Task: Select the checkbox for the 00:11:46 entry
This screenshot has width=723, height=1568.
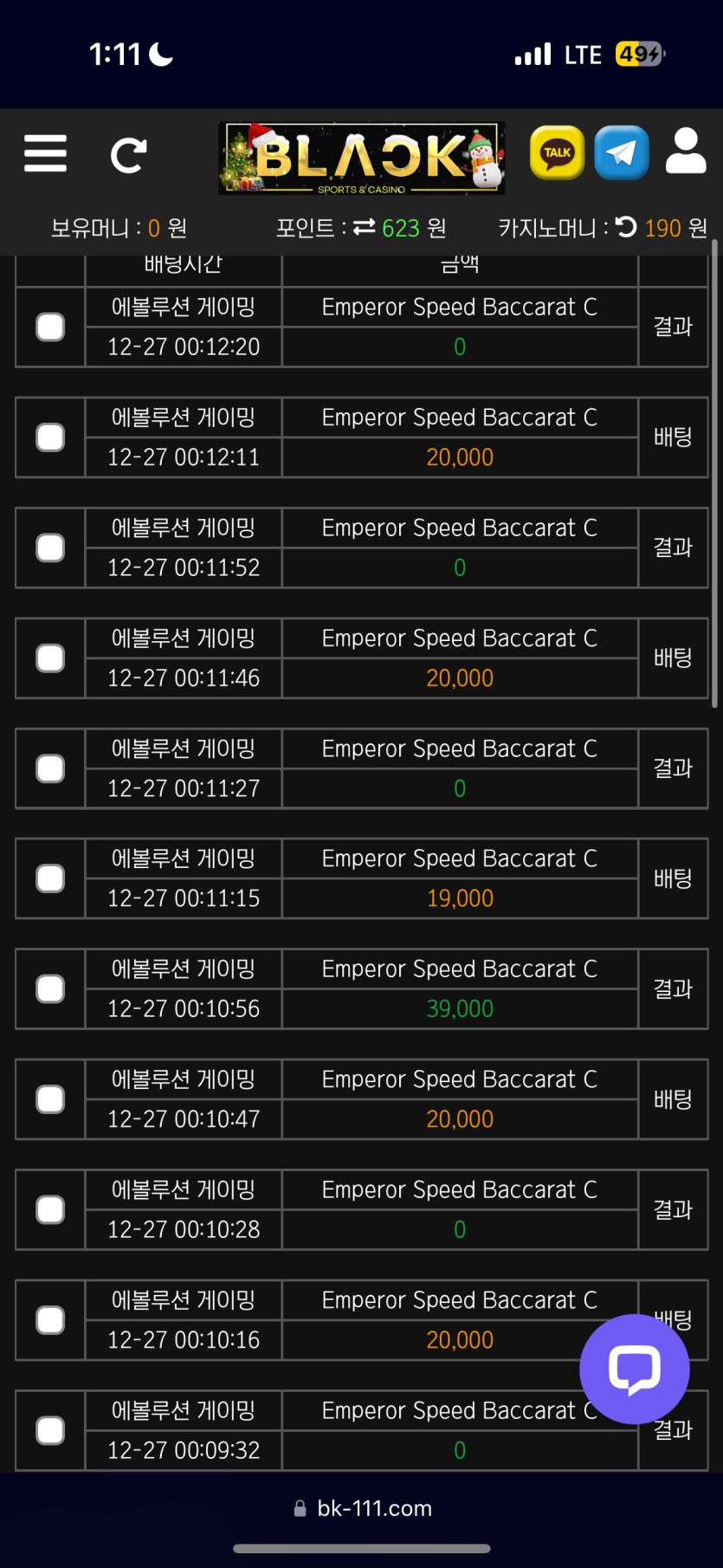Action: point(49,658)
